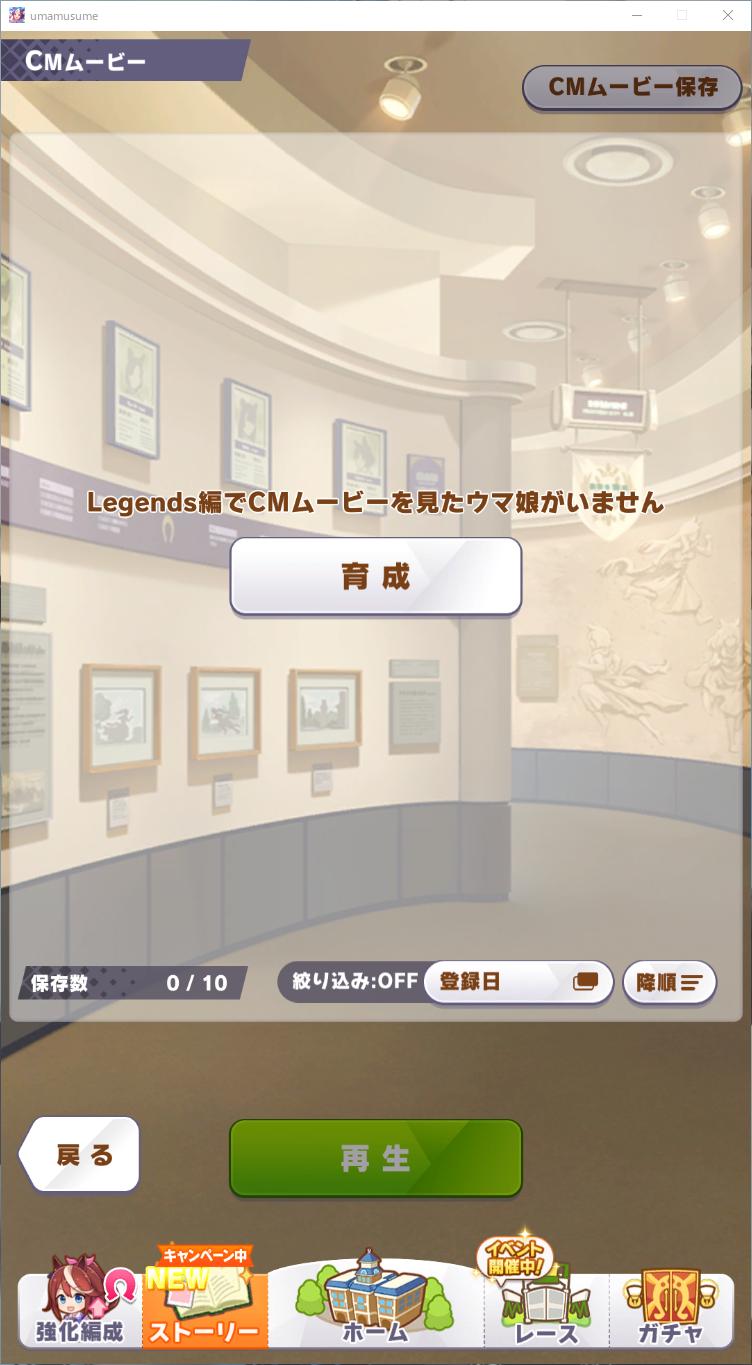Tap the 育成 button

pos(376,577)
